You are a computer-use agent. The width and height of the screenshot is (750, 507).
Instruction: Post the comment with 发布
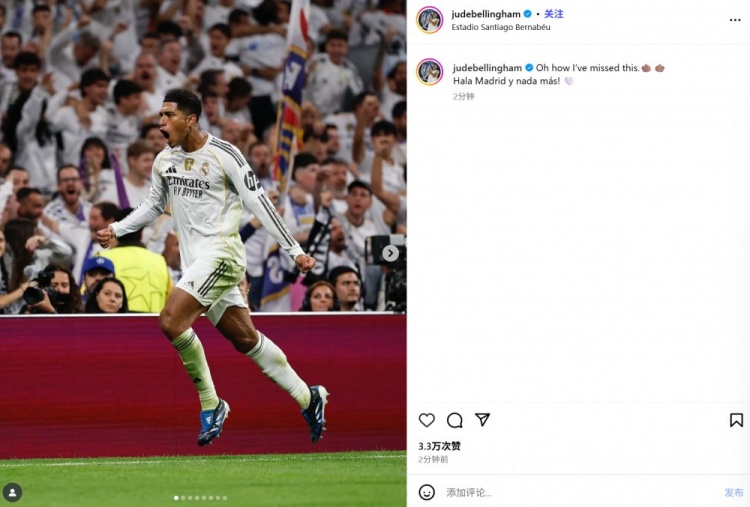tap(733, 492)
